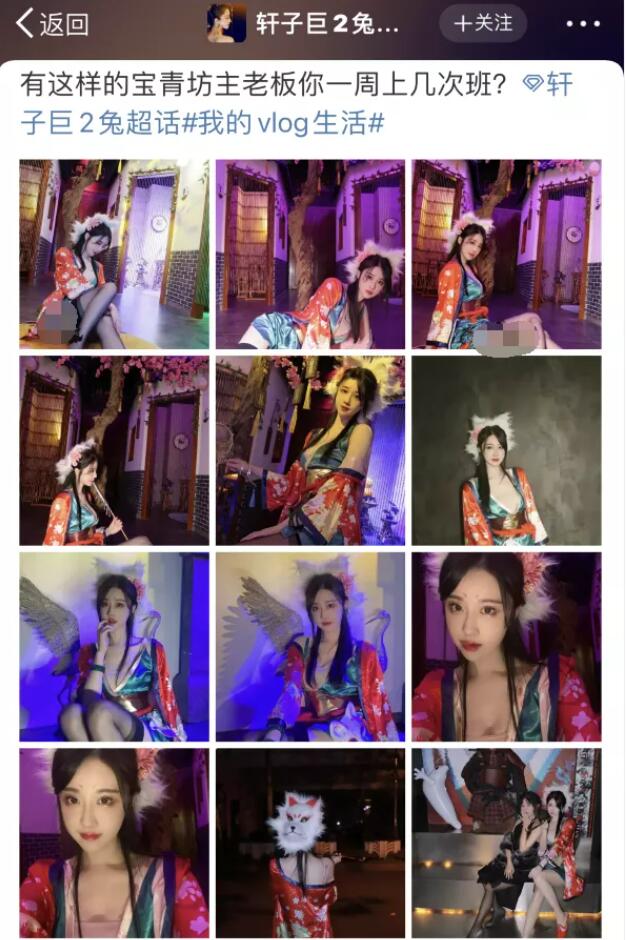Screen dimensions: 627x940
Task: Open the poster's profile avatar
Action: tap(226, 24)
